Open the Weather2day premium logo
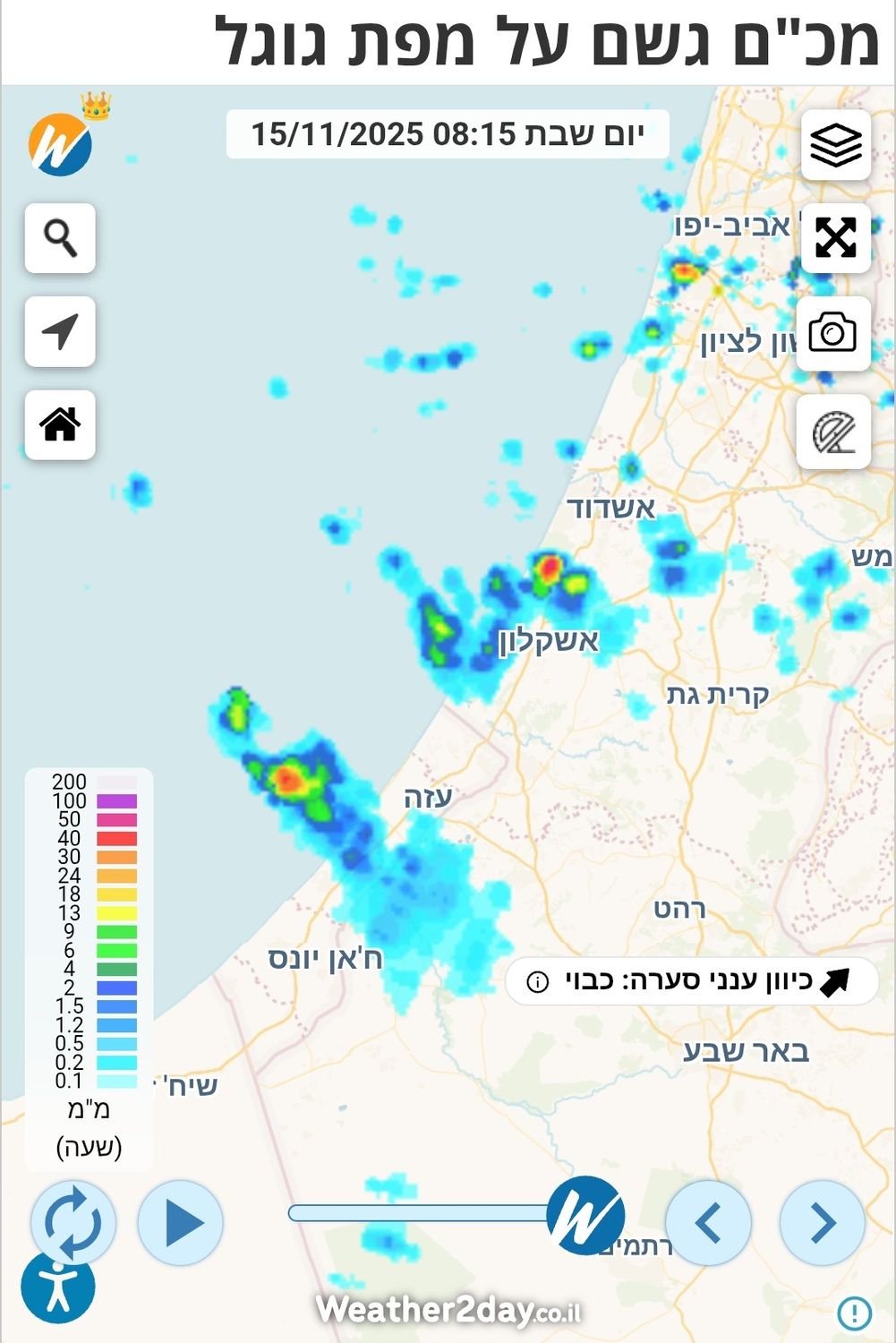 [x=61, y=143]
